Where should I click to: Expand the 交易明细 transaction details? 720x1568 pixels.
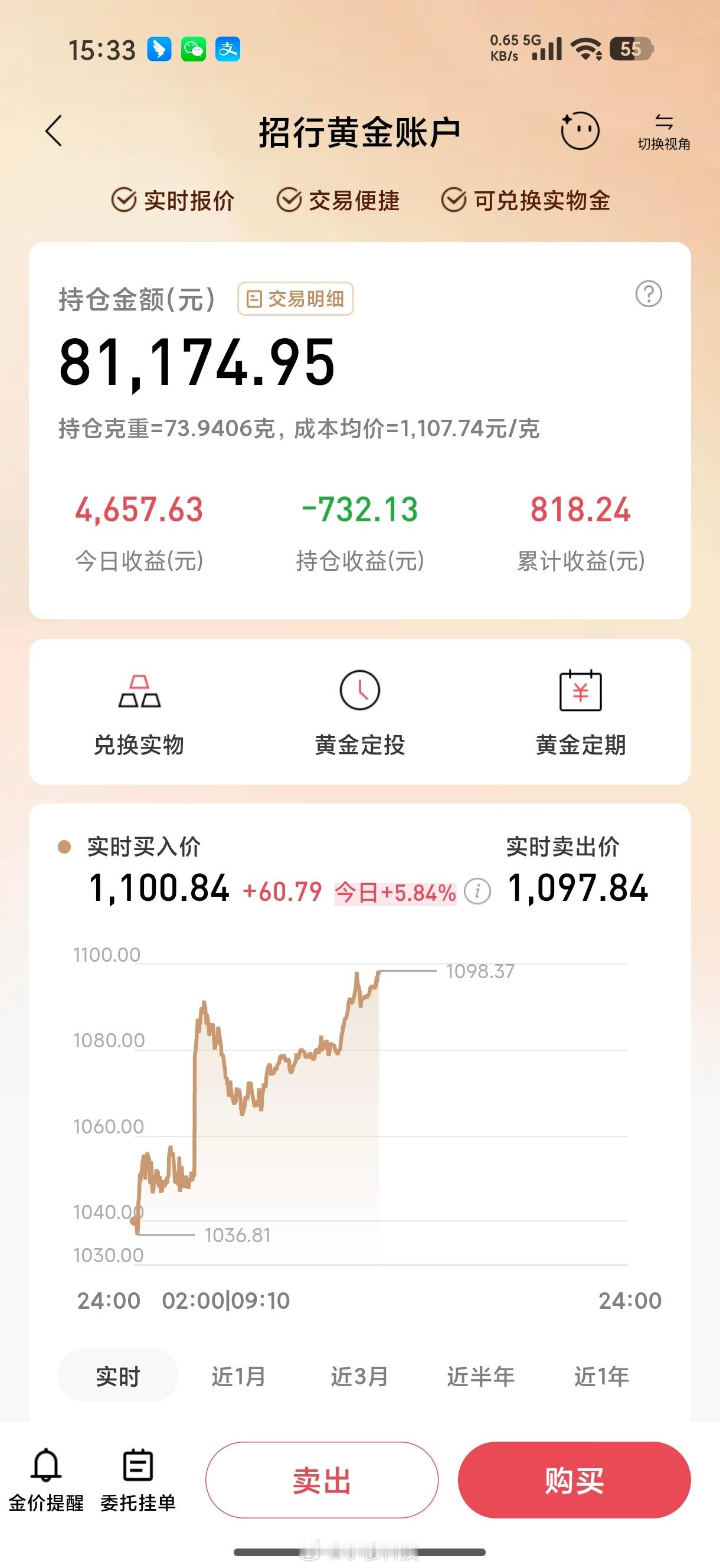click(296, 299)
